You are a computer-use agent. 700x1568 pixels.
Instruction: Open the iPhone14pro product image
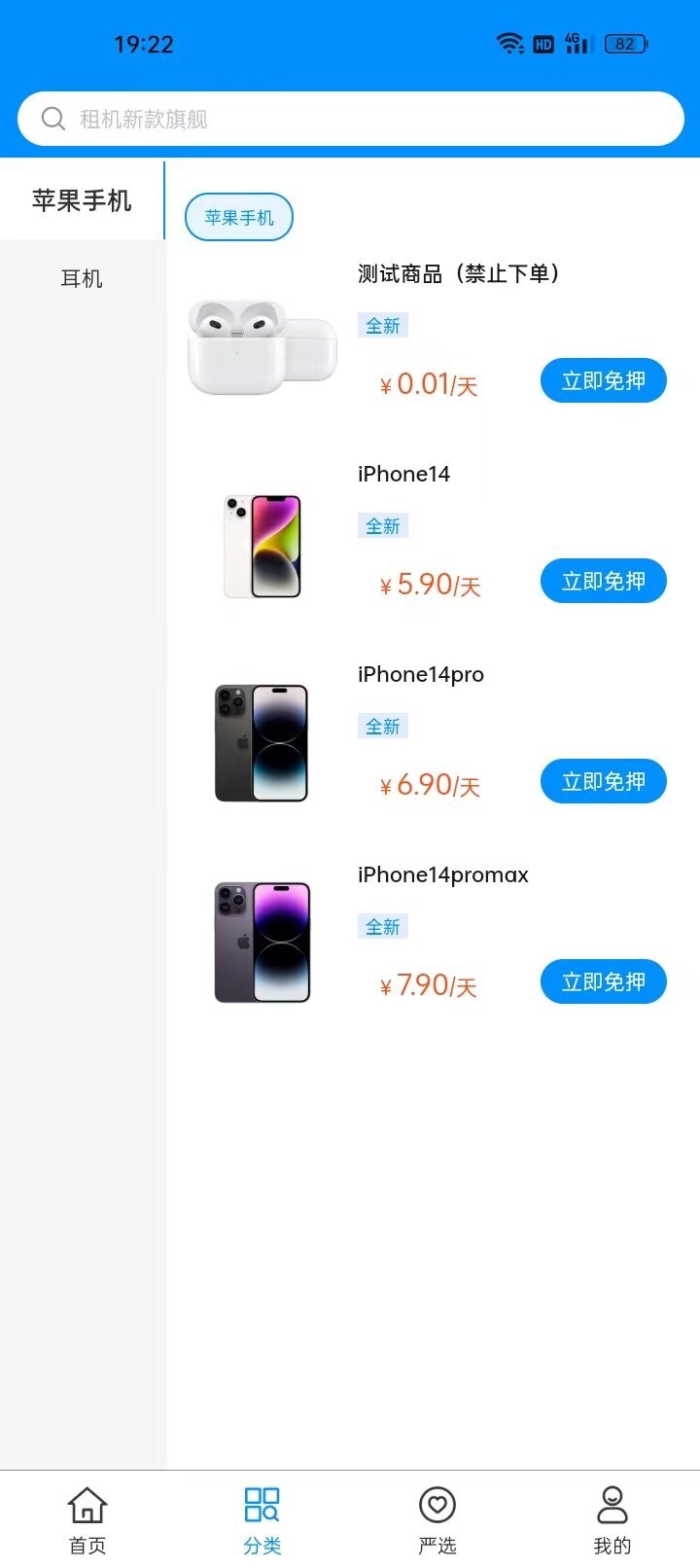coord(262,743)
